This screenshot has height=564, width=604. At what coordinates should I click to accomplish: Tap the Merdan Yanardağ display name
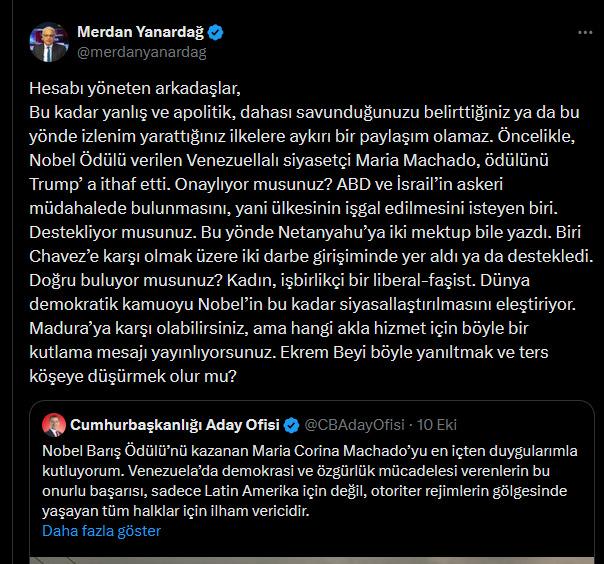tap(139, 32)
